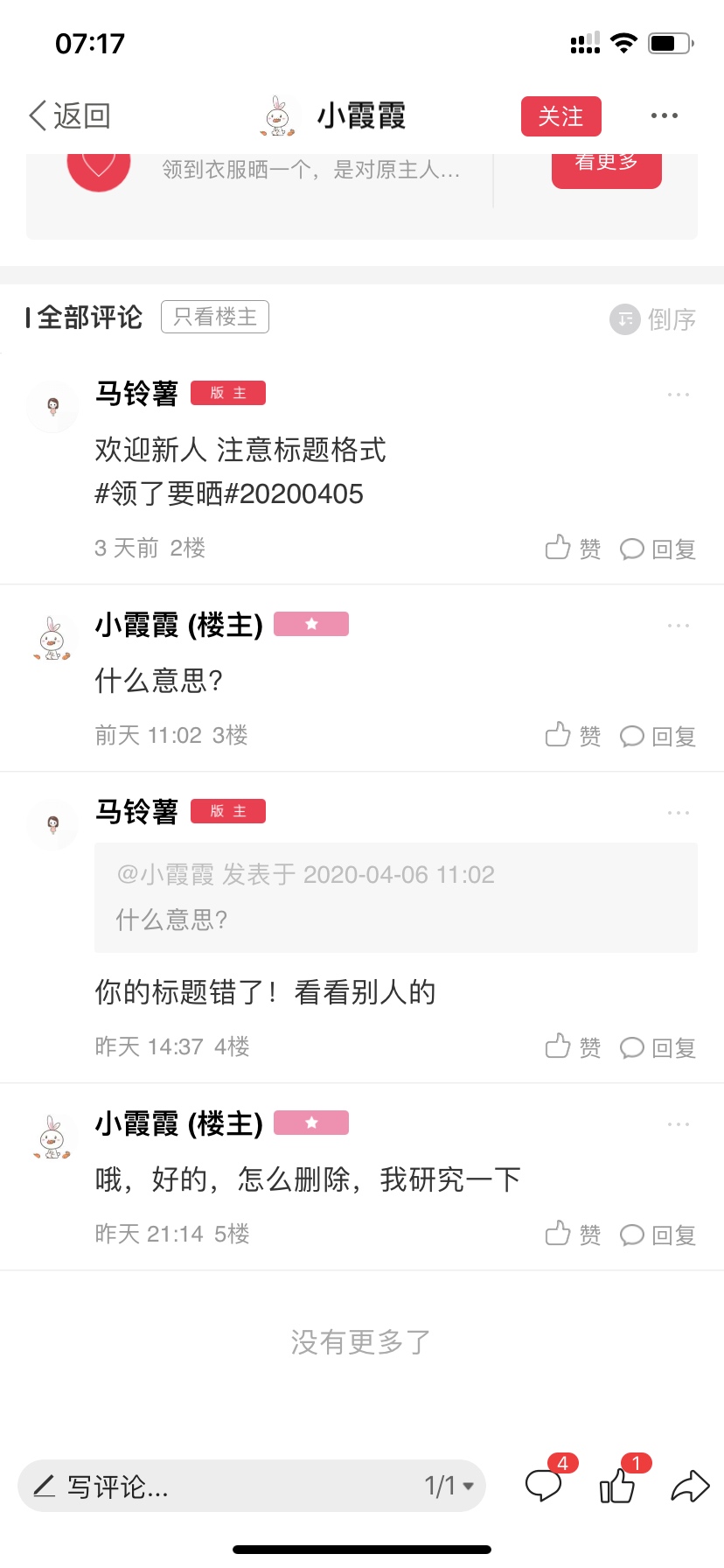Screen dimensions: 724x1568
Task: Filter comments with 只看楼主
Action: pyautogui.click(x=215, y=317)
